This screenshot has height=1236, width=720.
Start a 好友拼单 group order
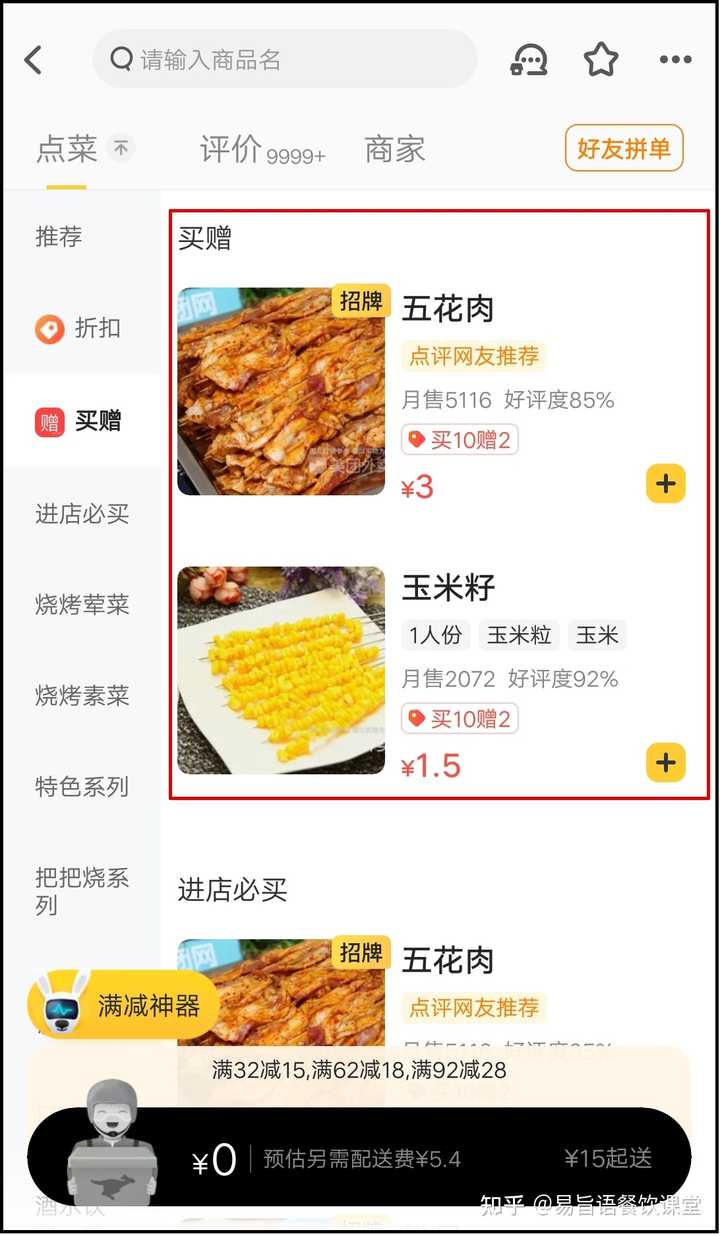(x=624, y=149)
